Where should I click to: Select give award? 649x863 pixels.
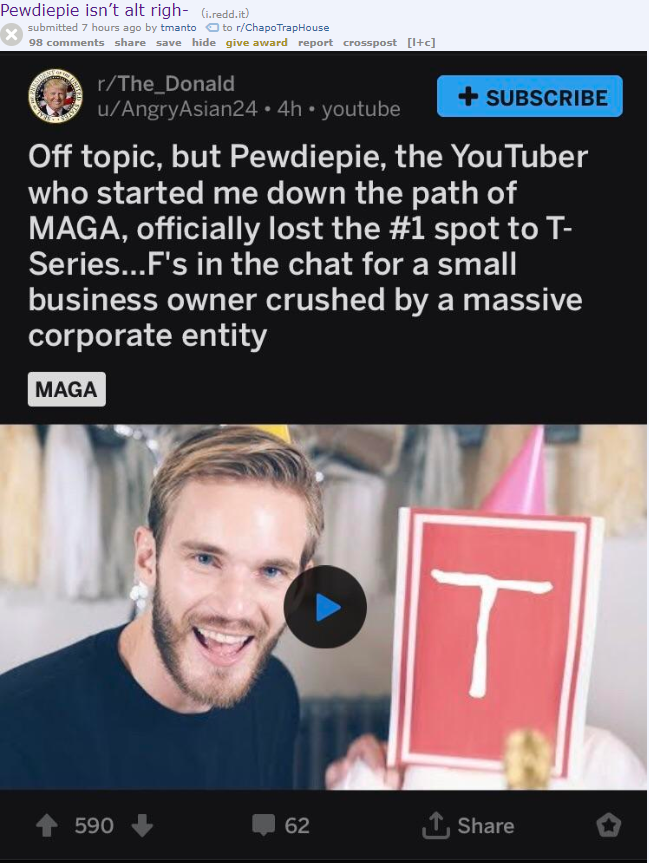256,43
